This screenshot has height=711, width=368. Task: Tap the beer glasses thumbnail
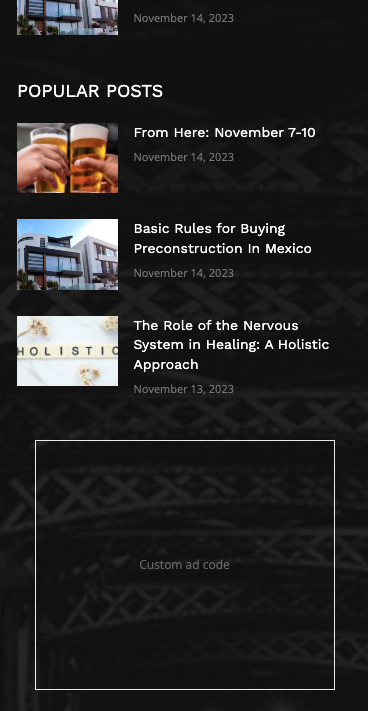[x=68, y=158]
